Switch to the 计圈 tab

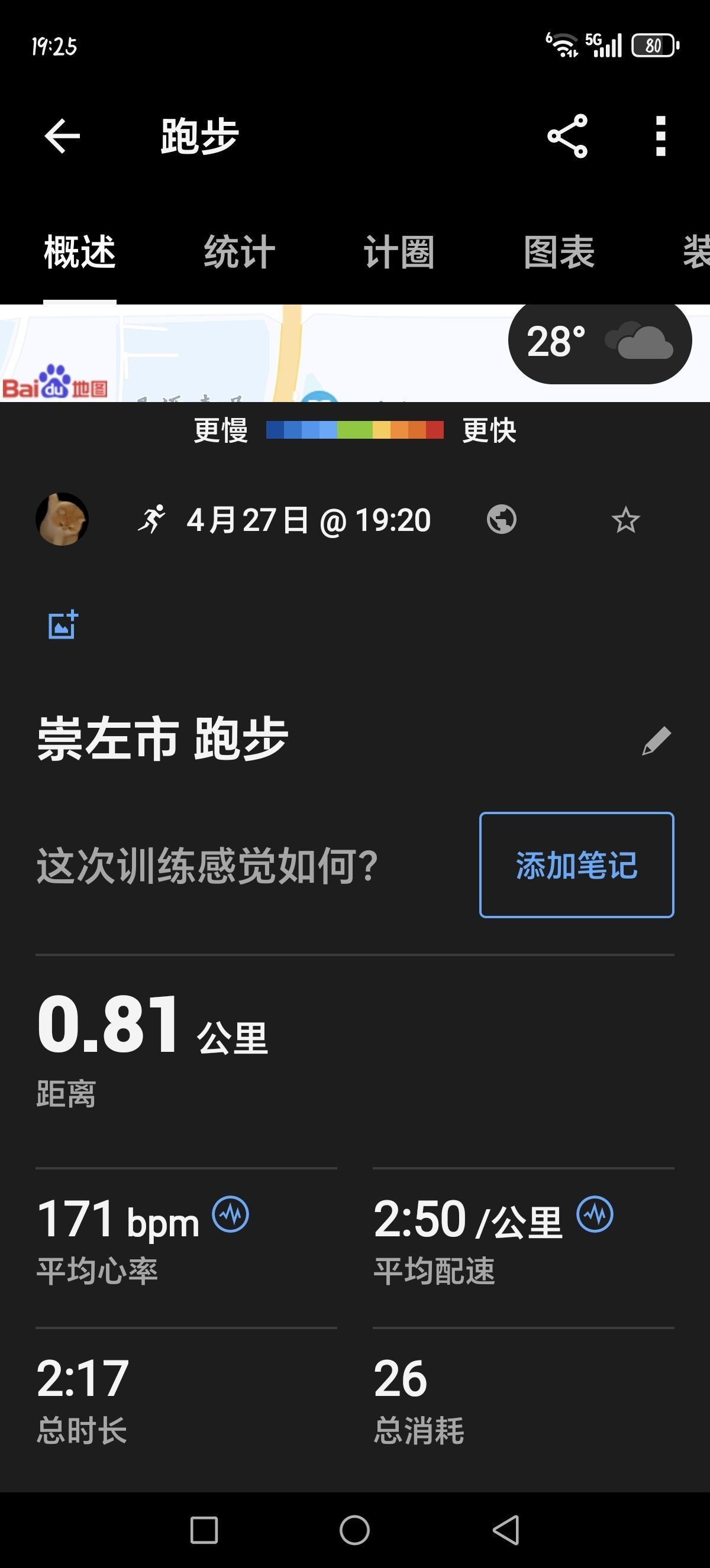click(399, 252)
